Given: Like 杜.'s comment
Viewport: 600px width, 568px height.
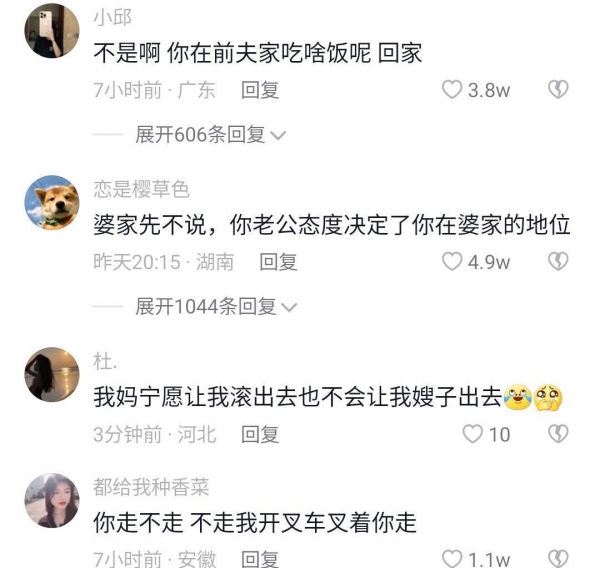Looking at the screenshot, I should (473, 434).
